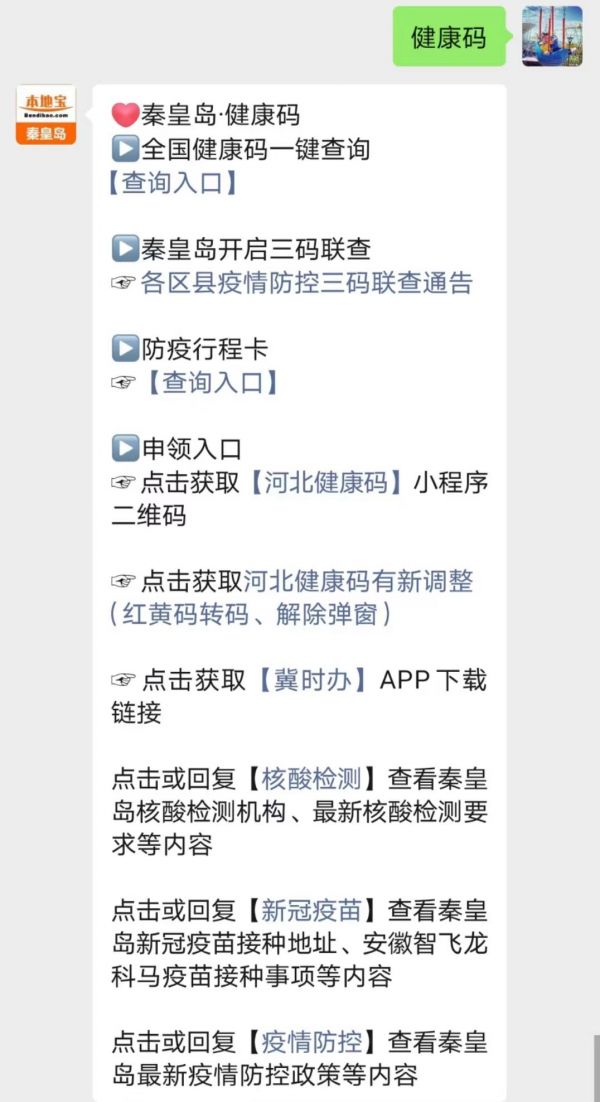Open 各区县疫情防控三码联查通告 link

(306, 283)
